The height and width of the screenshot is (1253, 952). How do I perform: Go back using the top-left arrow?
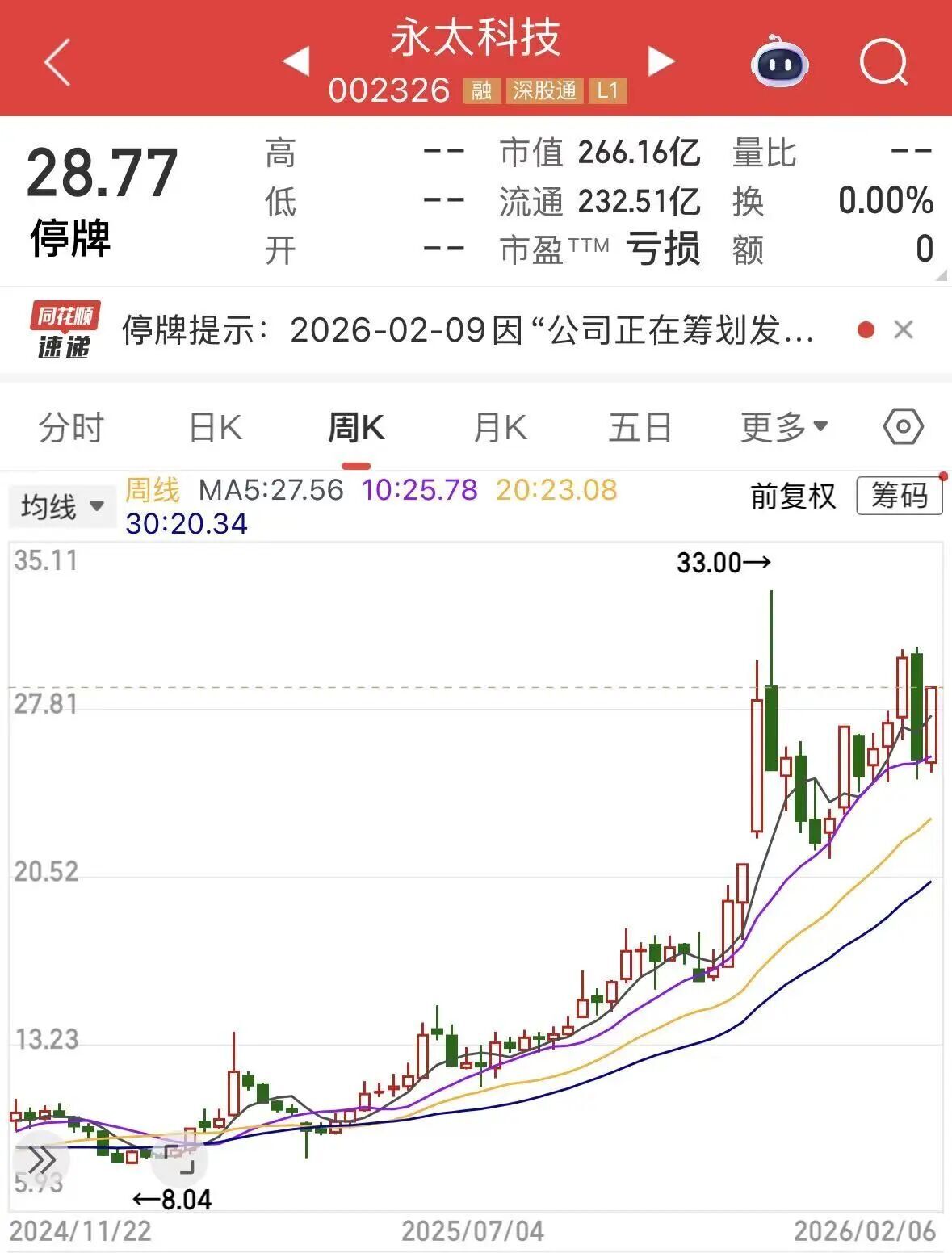[58, 63]
